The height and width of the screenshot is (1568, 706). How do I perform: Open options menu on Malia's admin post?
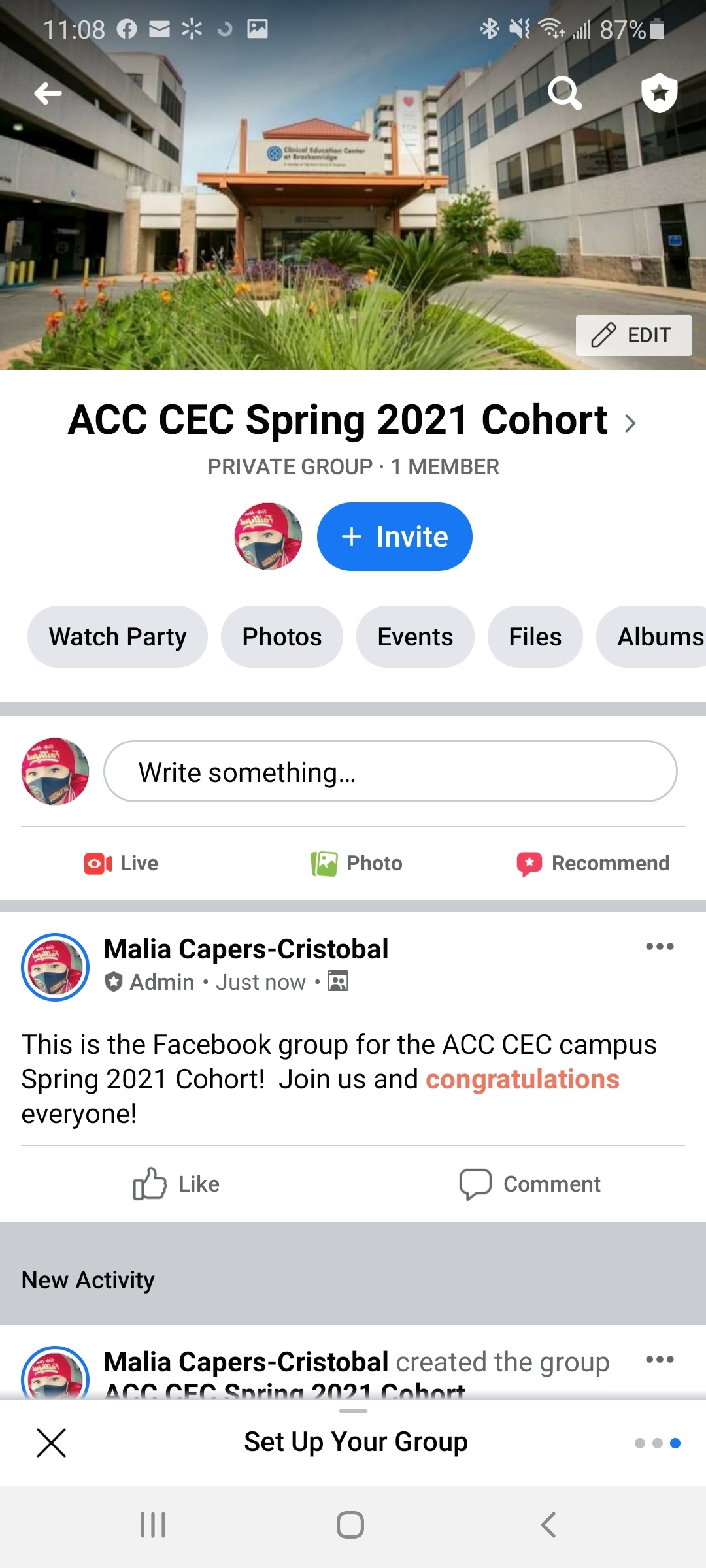click(x=660, y=946)
